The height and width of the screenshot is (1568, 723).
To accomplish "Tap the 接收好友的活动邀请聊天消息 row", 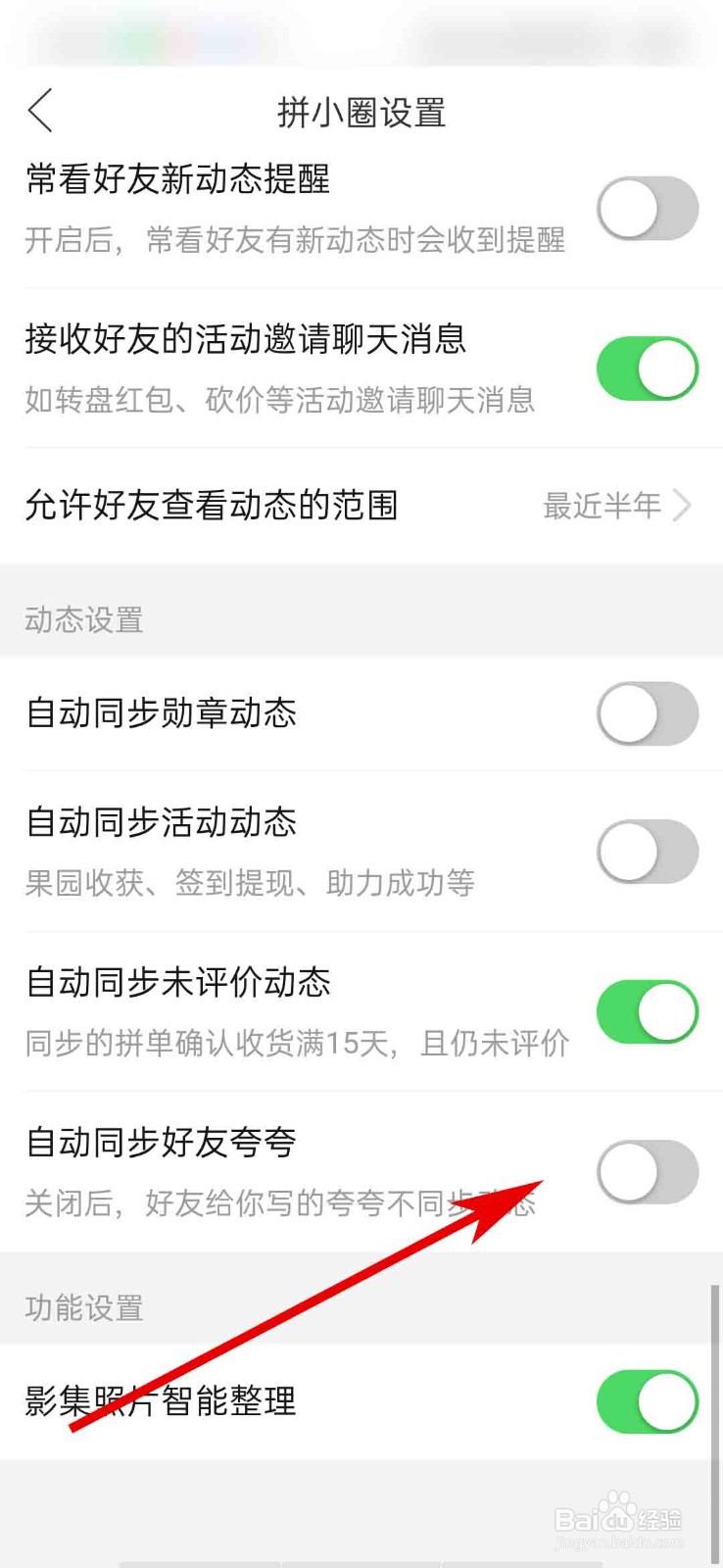I will pyautogui.click(x=248, y=339).
